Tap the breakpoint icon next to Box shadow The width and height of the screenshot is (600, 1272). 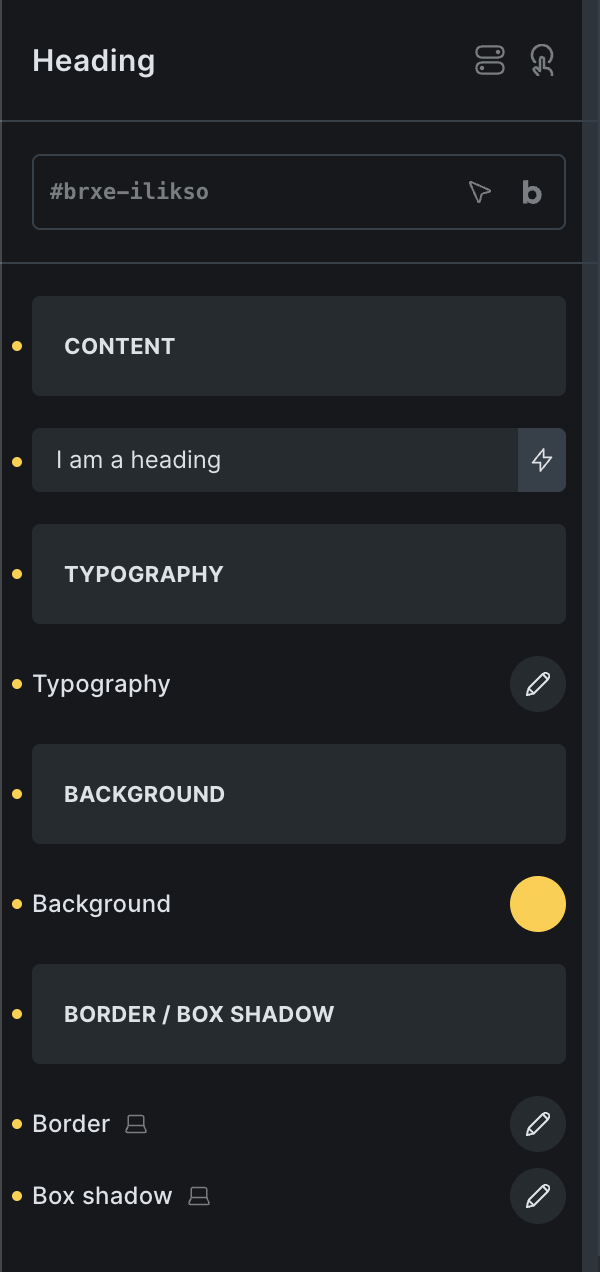[199, 1197]
